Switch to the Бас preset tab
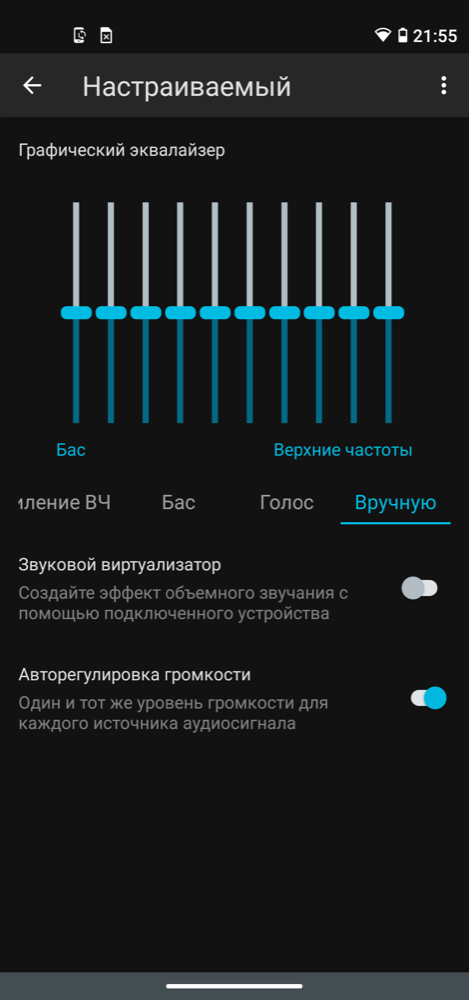Image resolution: width=469 pixels, height=1000 pixels. point(179,503)
